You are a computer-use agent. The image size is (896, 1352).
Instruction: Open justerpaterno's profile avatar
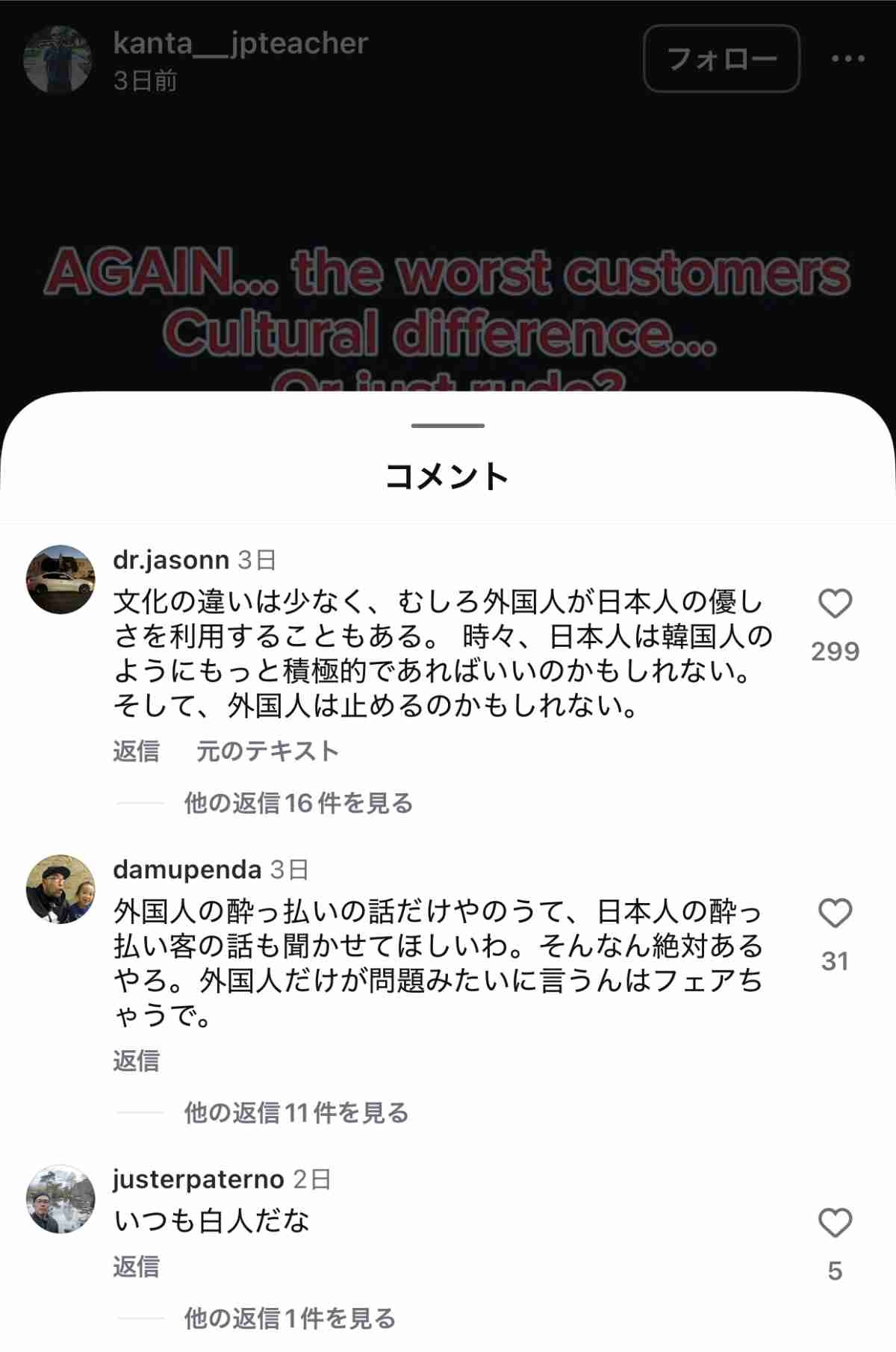(x=60, y=1199)
